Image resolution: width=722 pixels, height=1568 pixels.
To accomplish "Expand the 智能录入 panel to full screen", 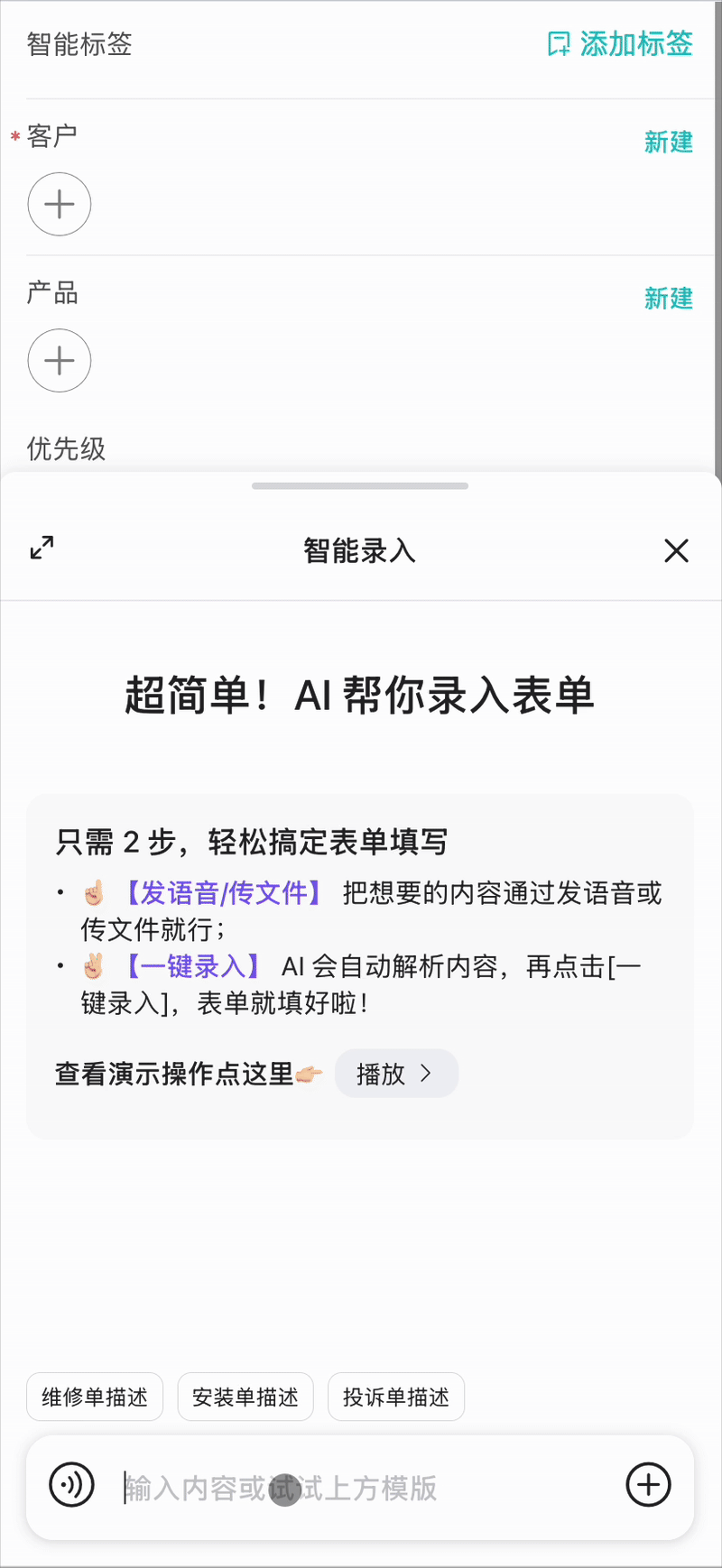I will (x=42, y=548).
